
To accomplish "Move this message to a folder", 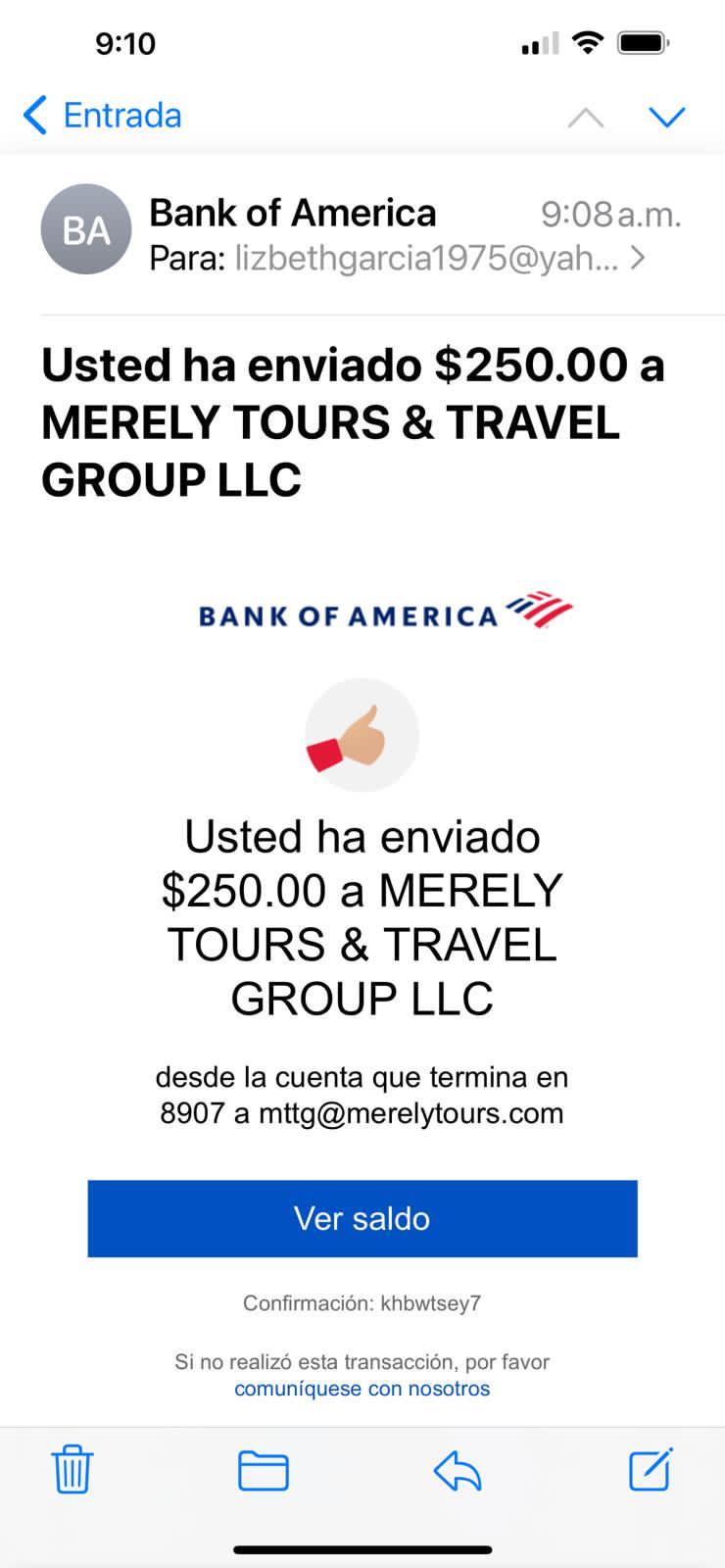I will click(264, 1470).
